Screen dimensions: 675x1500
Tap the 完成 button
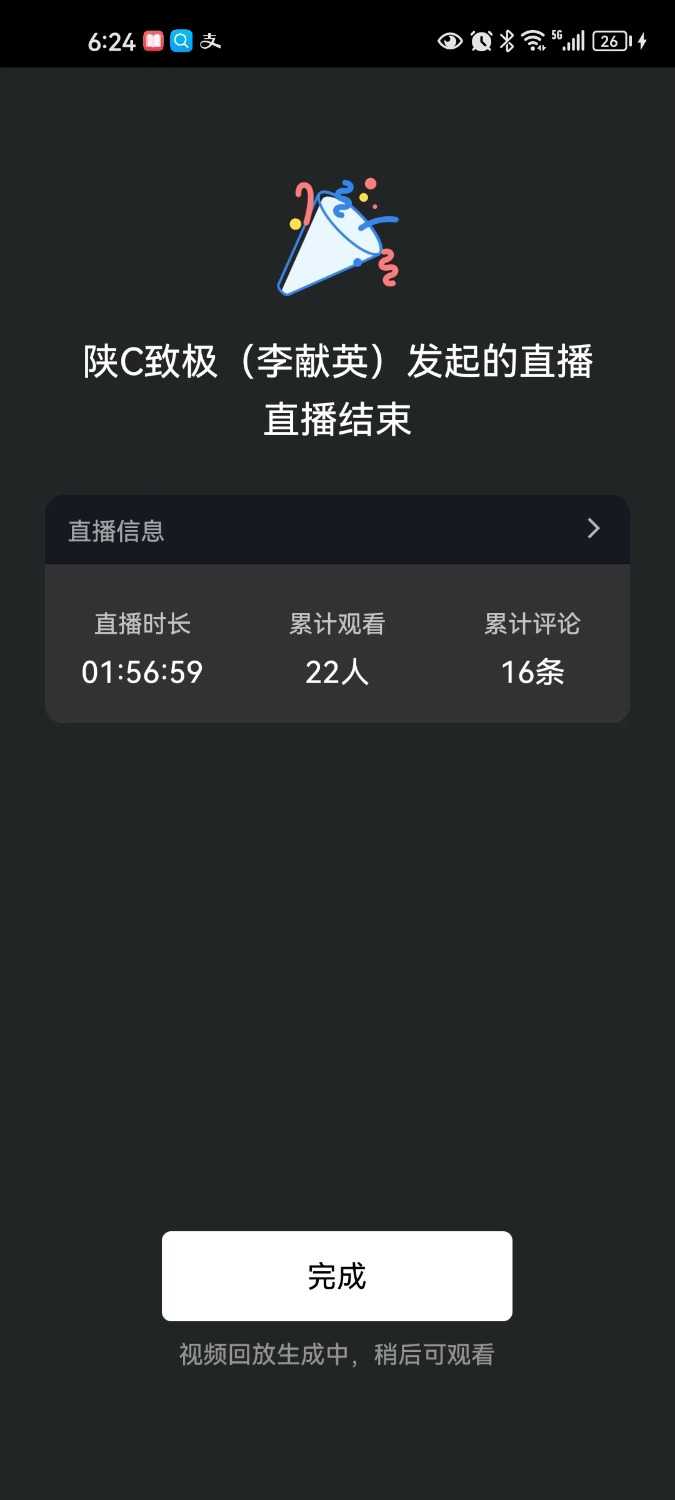click(x=337, y=1276)
